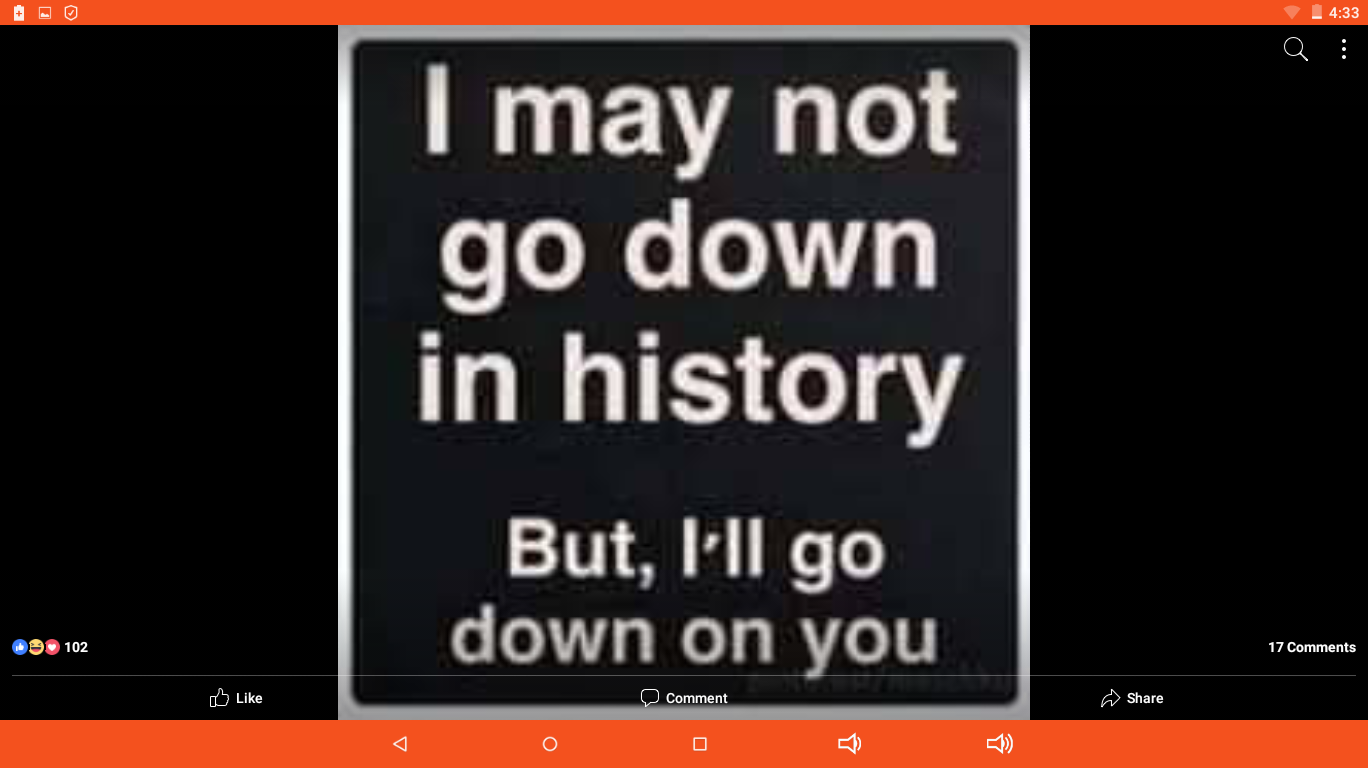Open the three-dot overflow menu
The width and height of the screenshot is (1368, 768).
point(1343,49)
